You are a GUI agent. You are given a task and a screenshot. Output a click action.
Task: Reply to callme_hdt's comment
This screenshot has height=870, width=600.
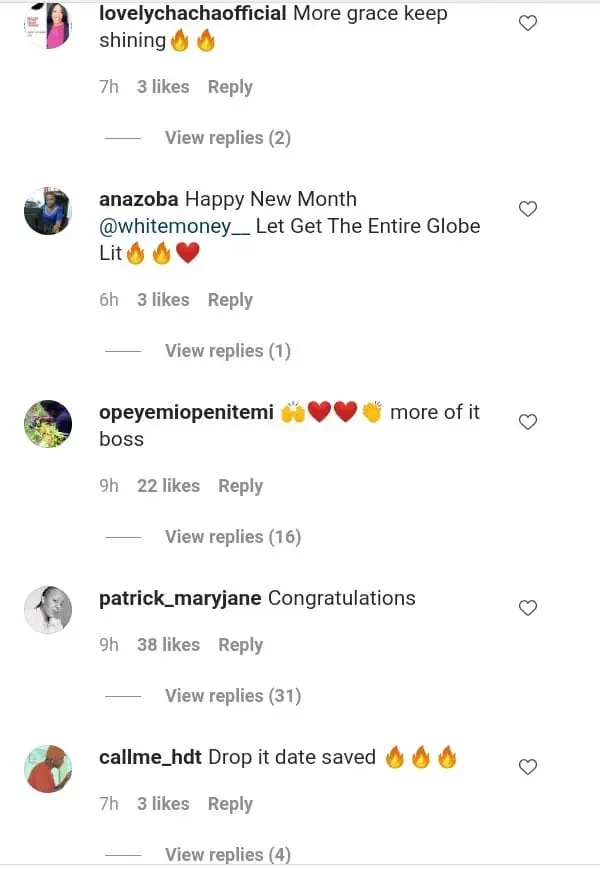(230, 804)
